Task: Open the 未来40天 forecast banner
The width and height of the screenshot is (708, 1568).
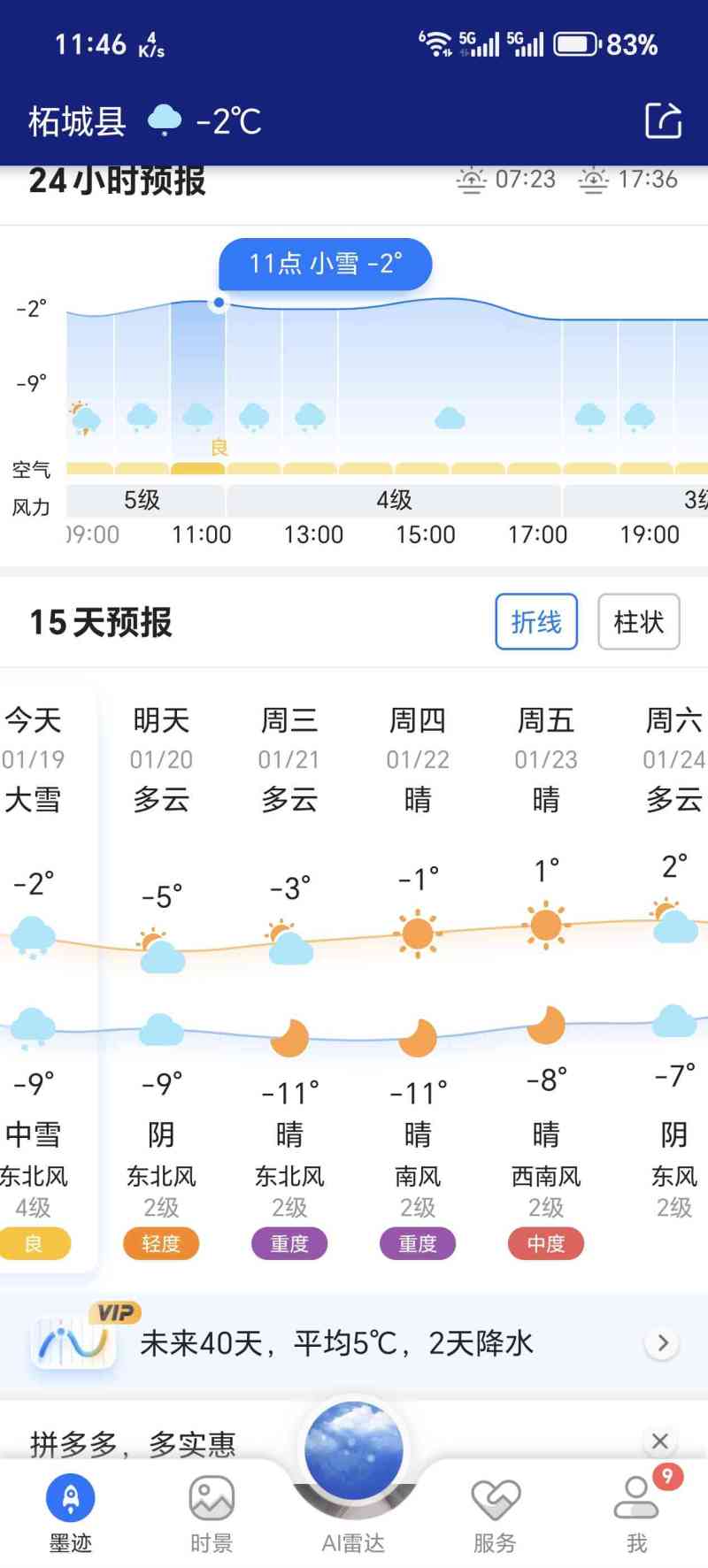Action: click(x=354, y=1343)
